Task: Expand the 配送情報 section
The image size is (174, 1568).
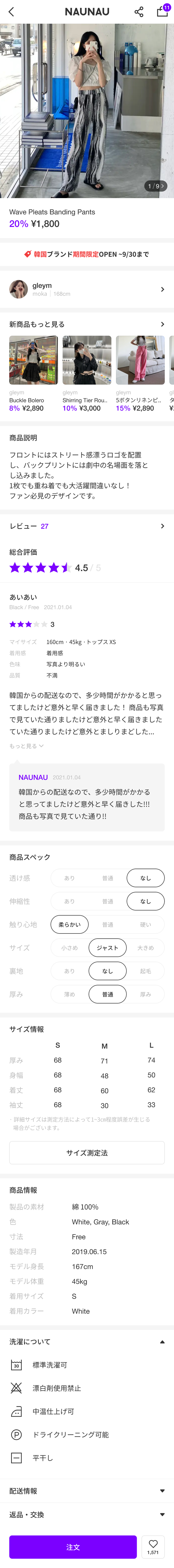Action: [162, 1491]
